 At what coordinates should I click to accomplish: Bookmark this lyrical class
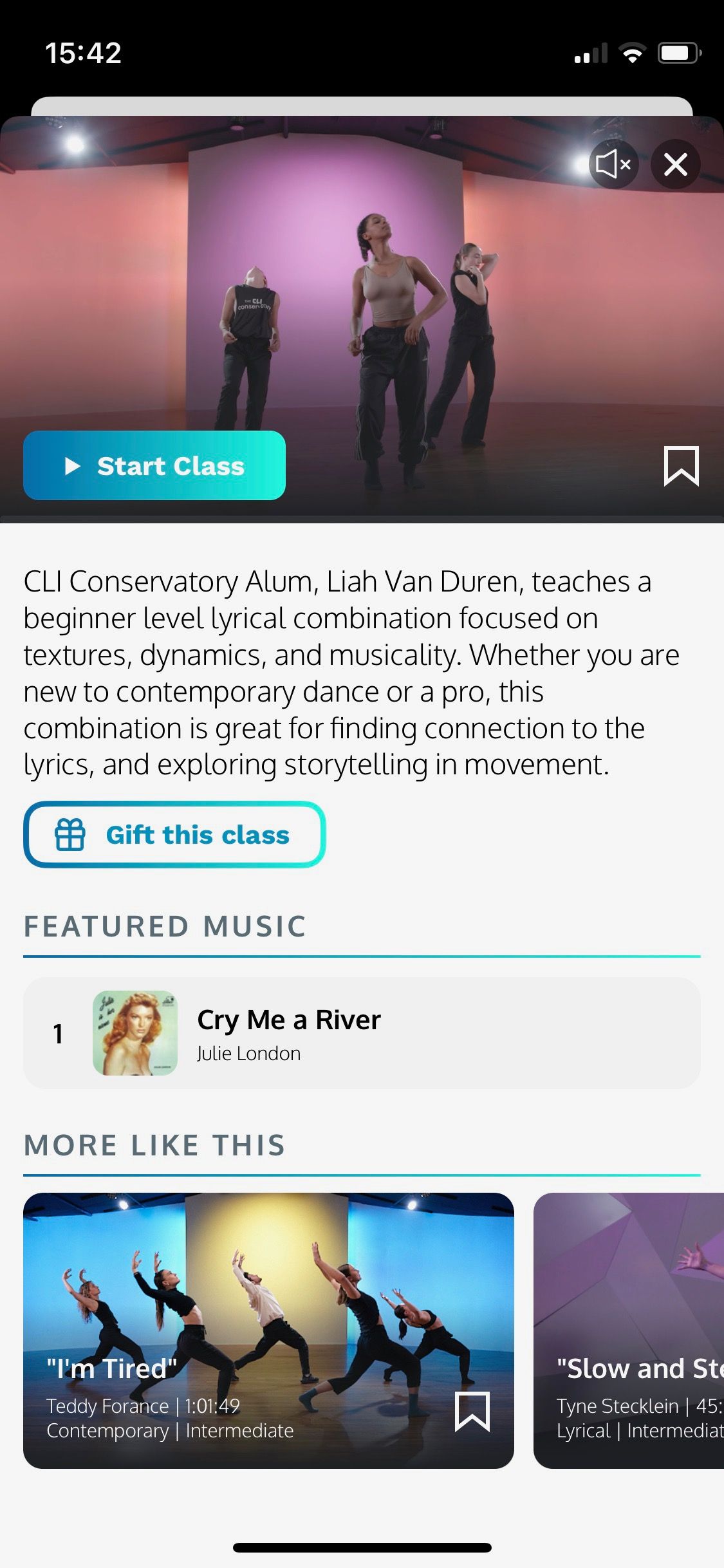point(681,466)
